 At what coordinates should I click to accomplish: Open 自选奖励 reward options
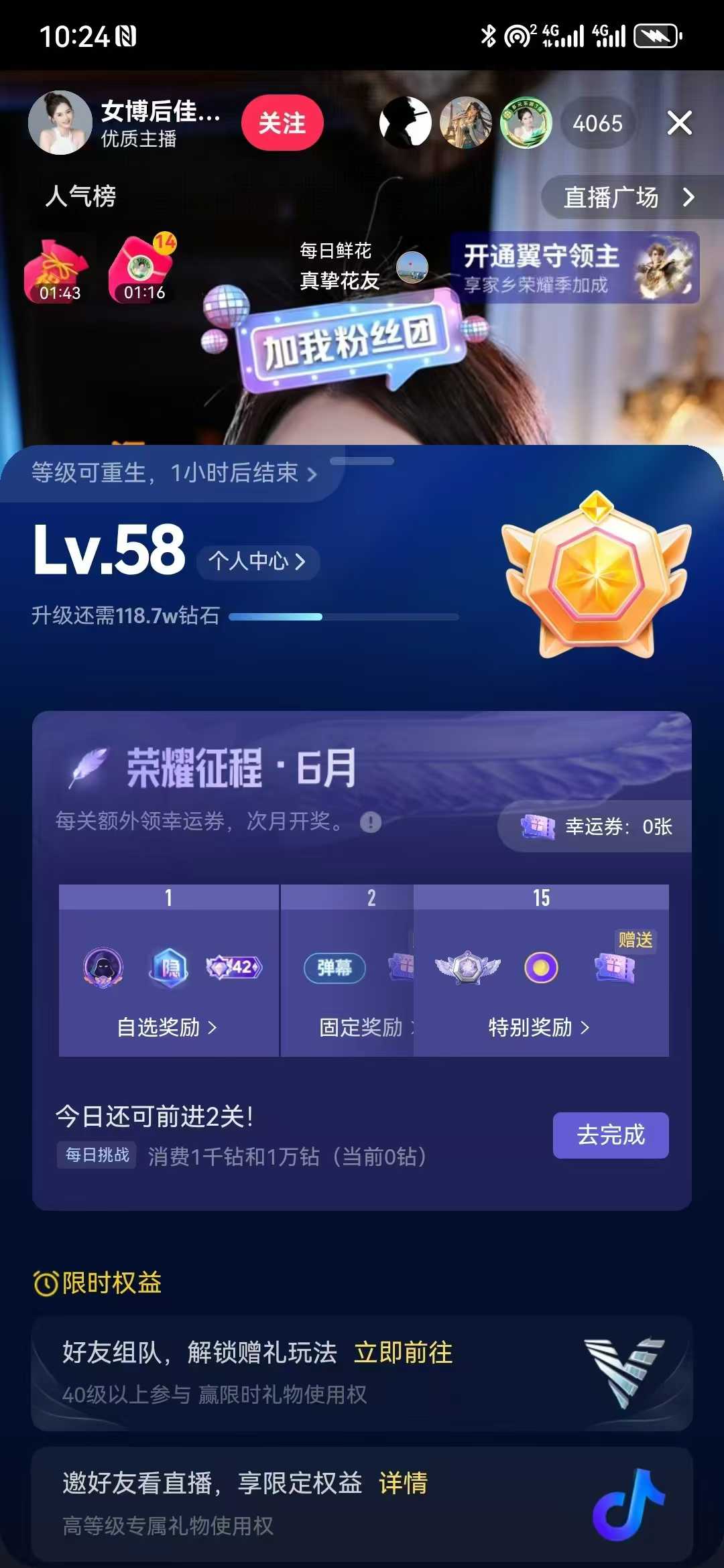pos(167,1027)
